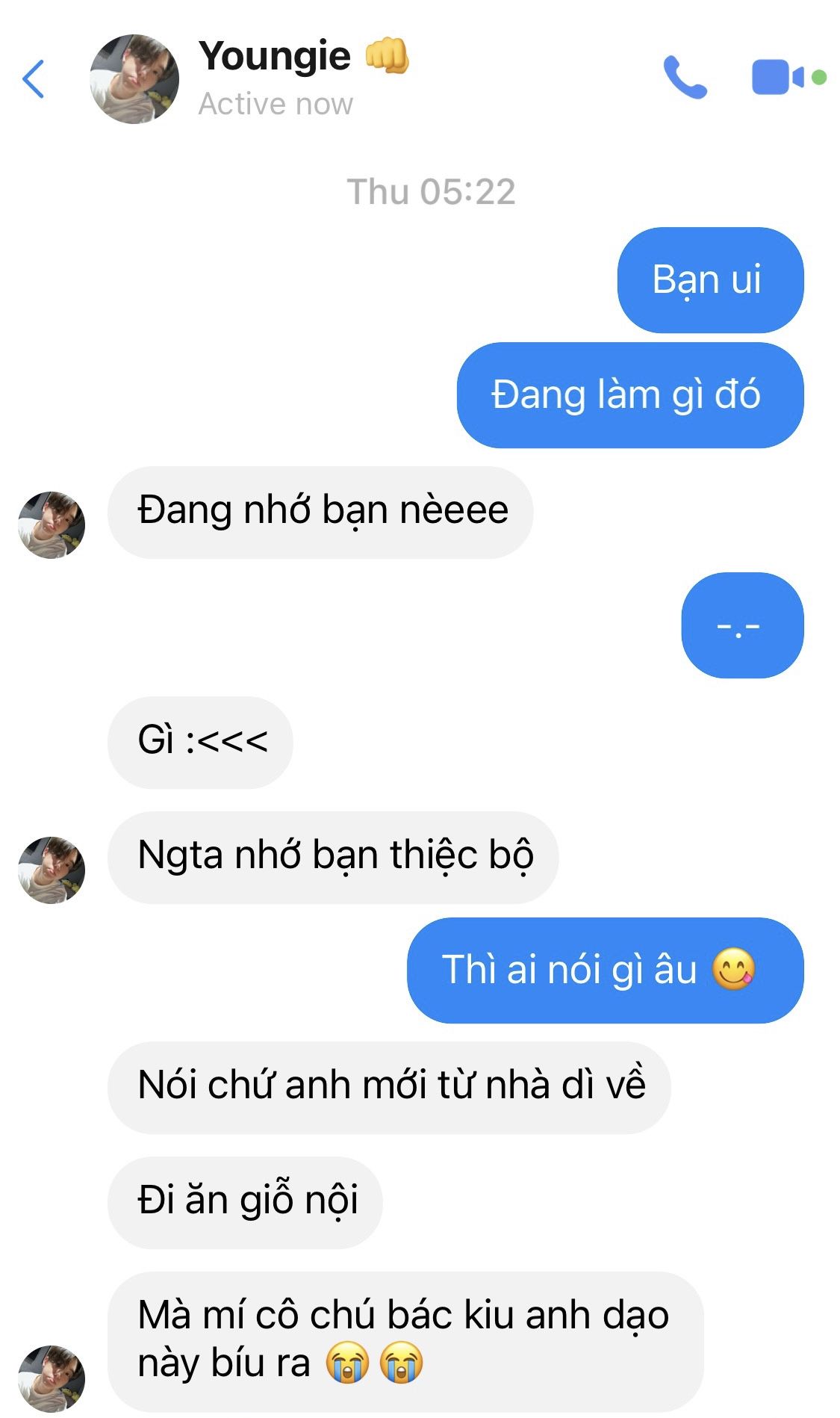The width and height of the screenshot is (840, 1418).
Task: Start a voice call with Youngie
Action: 685,77
